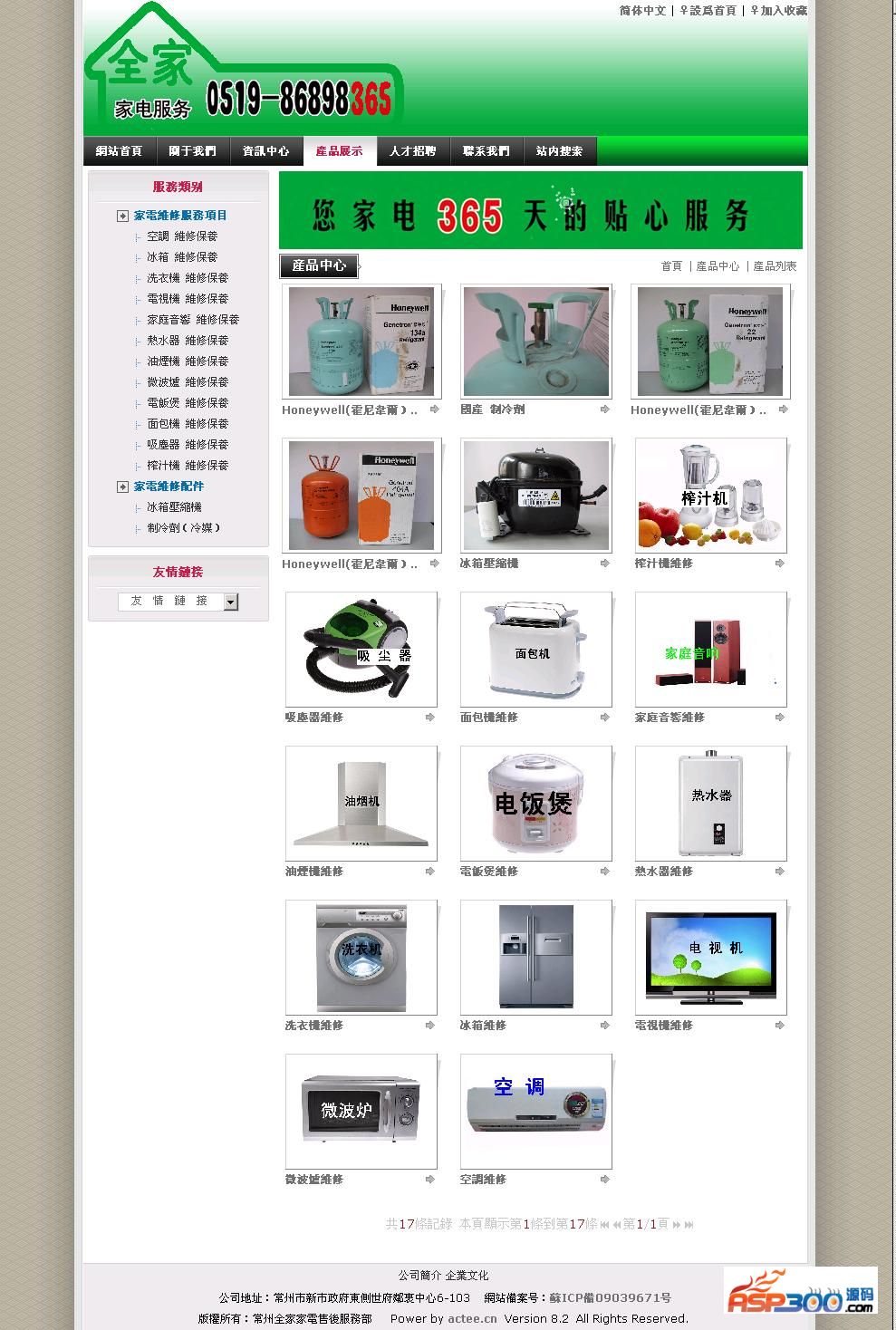The image size is (896, 1330).
Task: Open the 站內搜索 tab
Action: point(559,151)
